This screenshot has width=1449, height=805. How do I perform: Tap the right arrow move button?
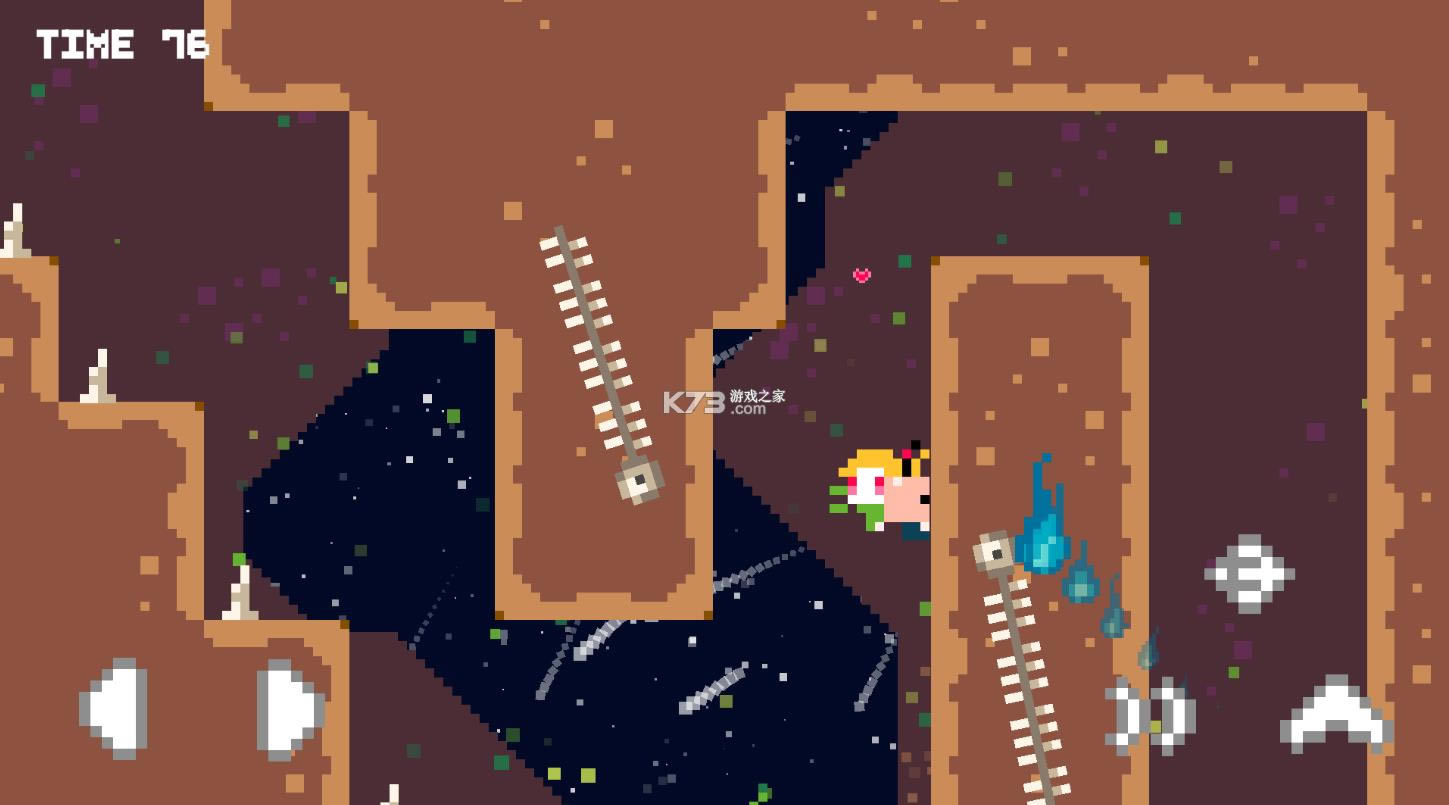pos(290,708)
